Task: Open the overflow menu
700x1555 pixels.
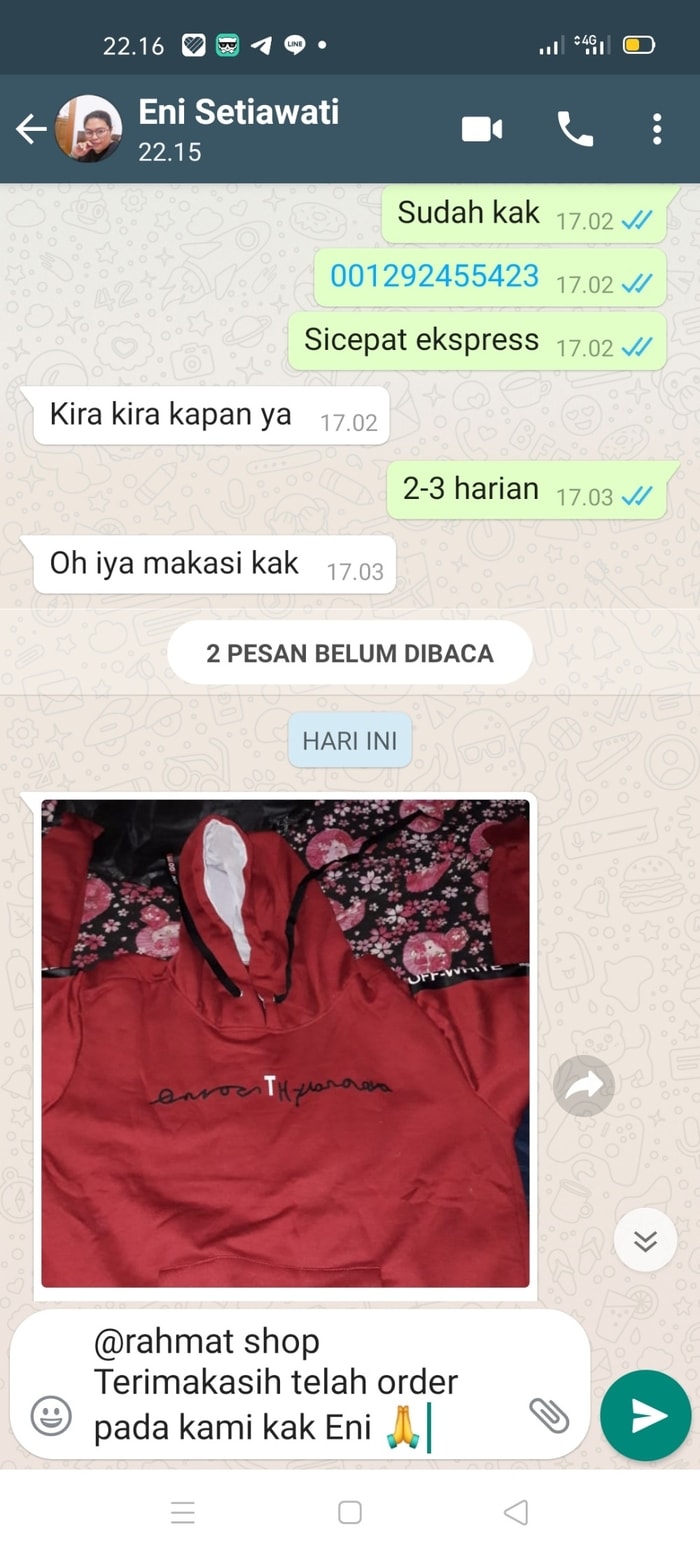Action: pos(656,129)
